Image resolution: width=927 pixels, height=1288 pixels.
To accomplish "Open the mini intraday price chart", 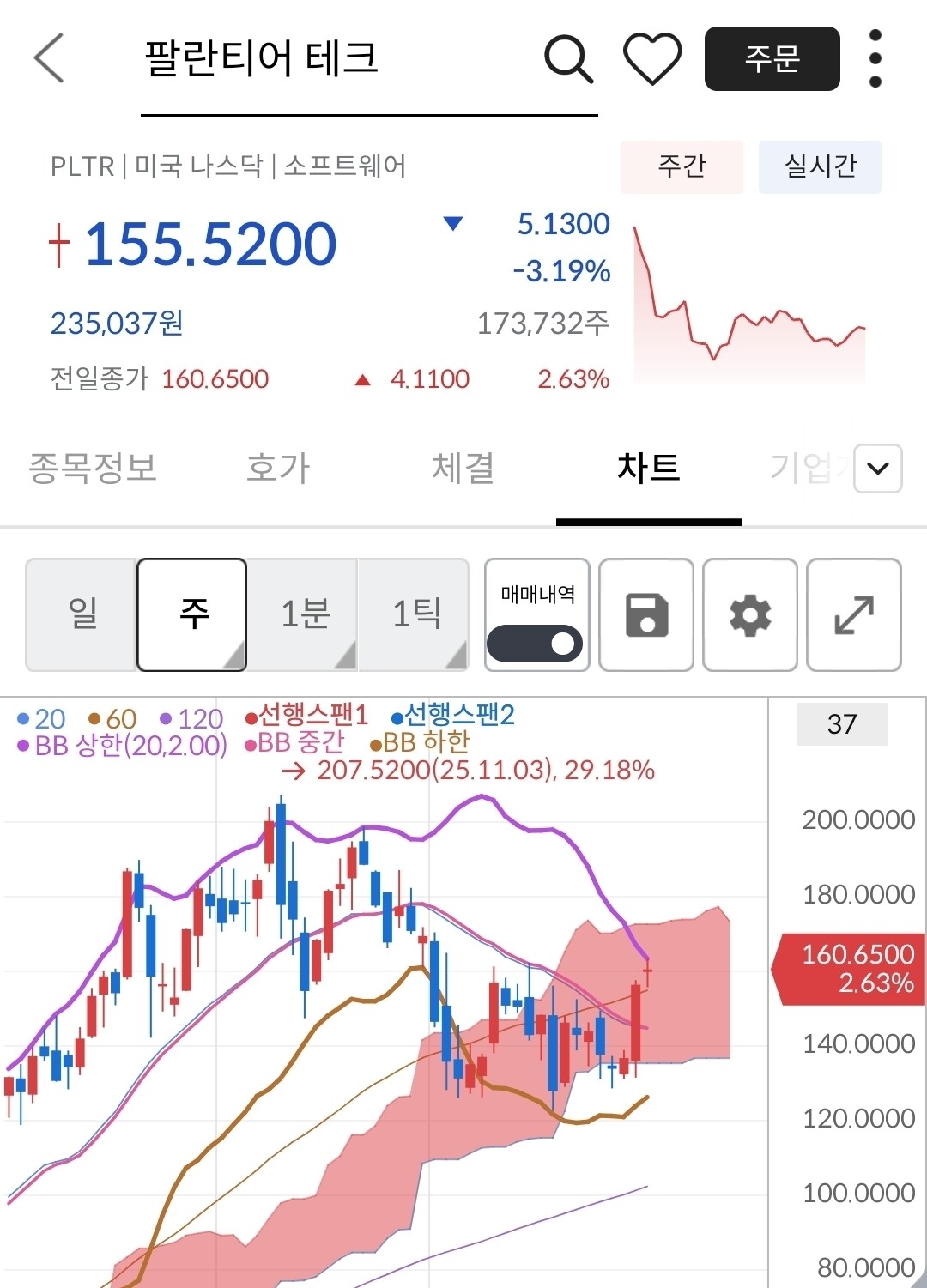I will (750, 303).
